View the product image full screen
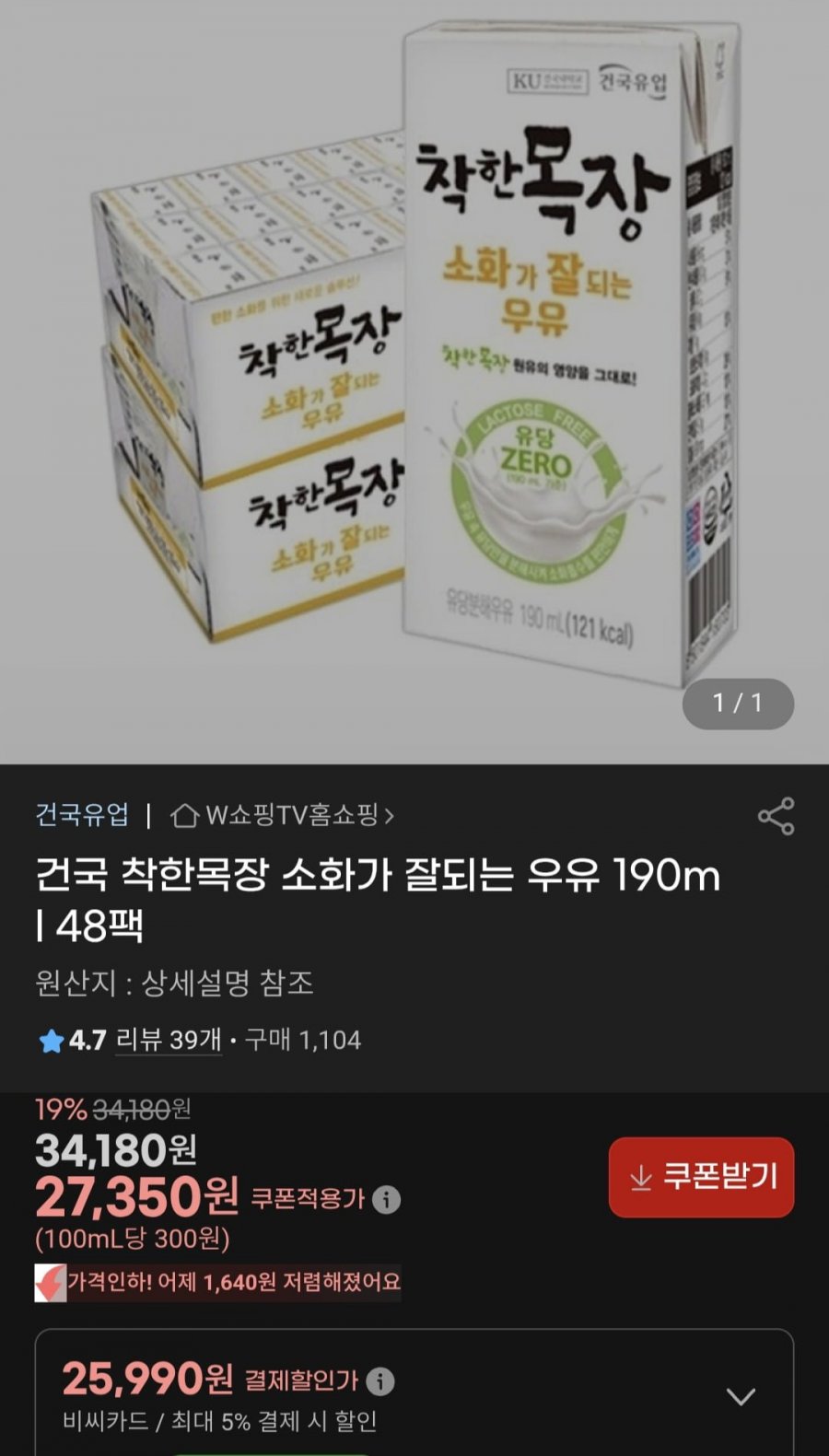 pyautogui.click(x=414, y=368)
